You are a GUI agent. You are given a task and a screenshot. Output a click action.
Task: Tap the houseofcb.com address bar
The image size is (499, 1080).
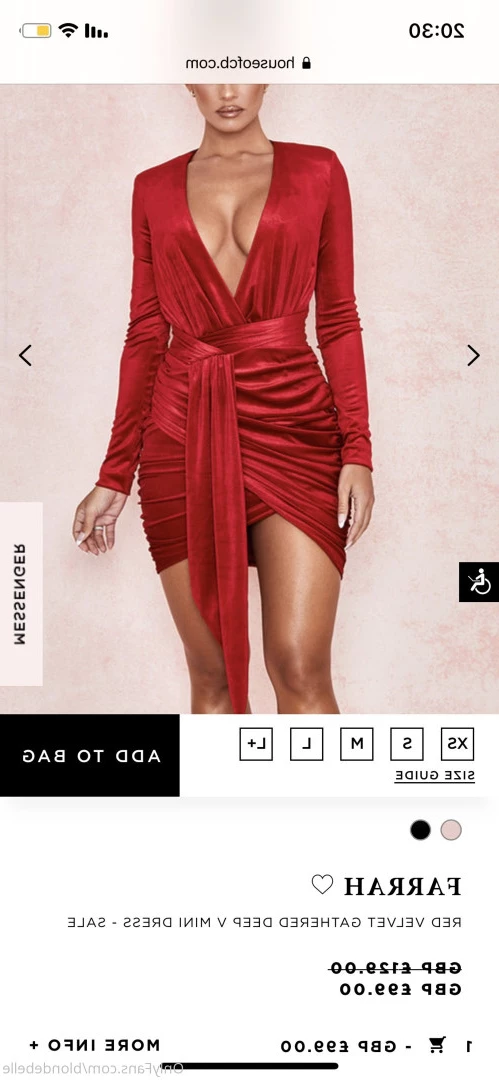pos(250,63)
